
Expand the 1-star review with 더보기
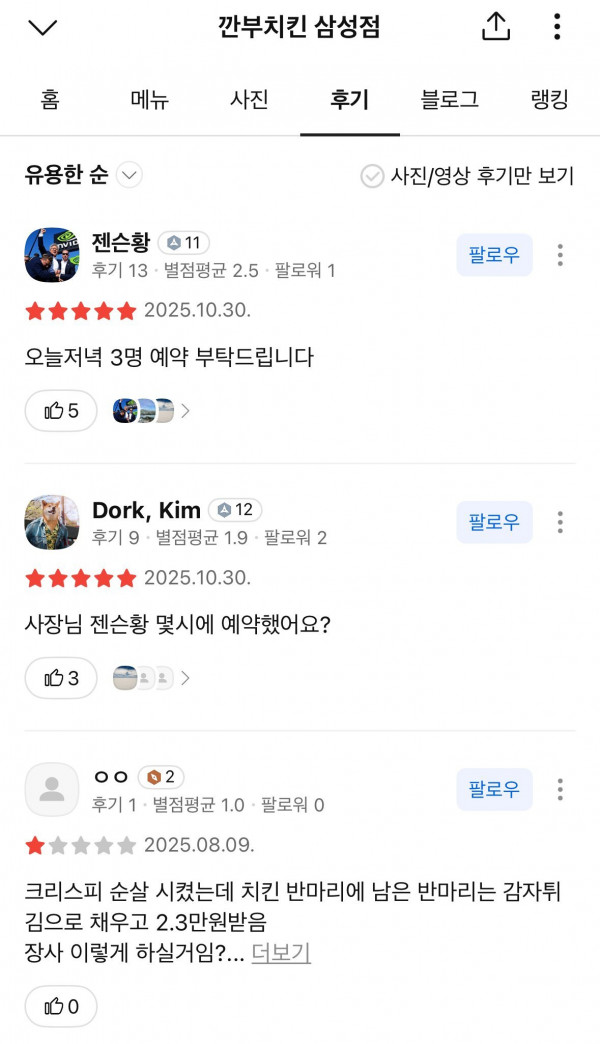coord(281,953)
